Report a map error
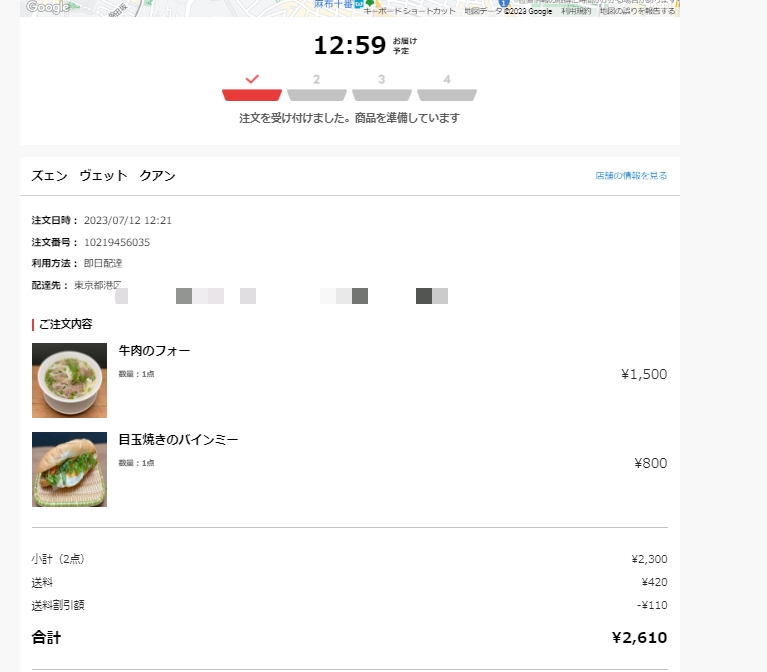The image size is (767, 672). click(637, 11)
